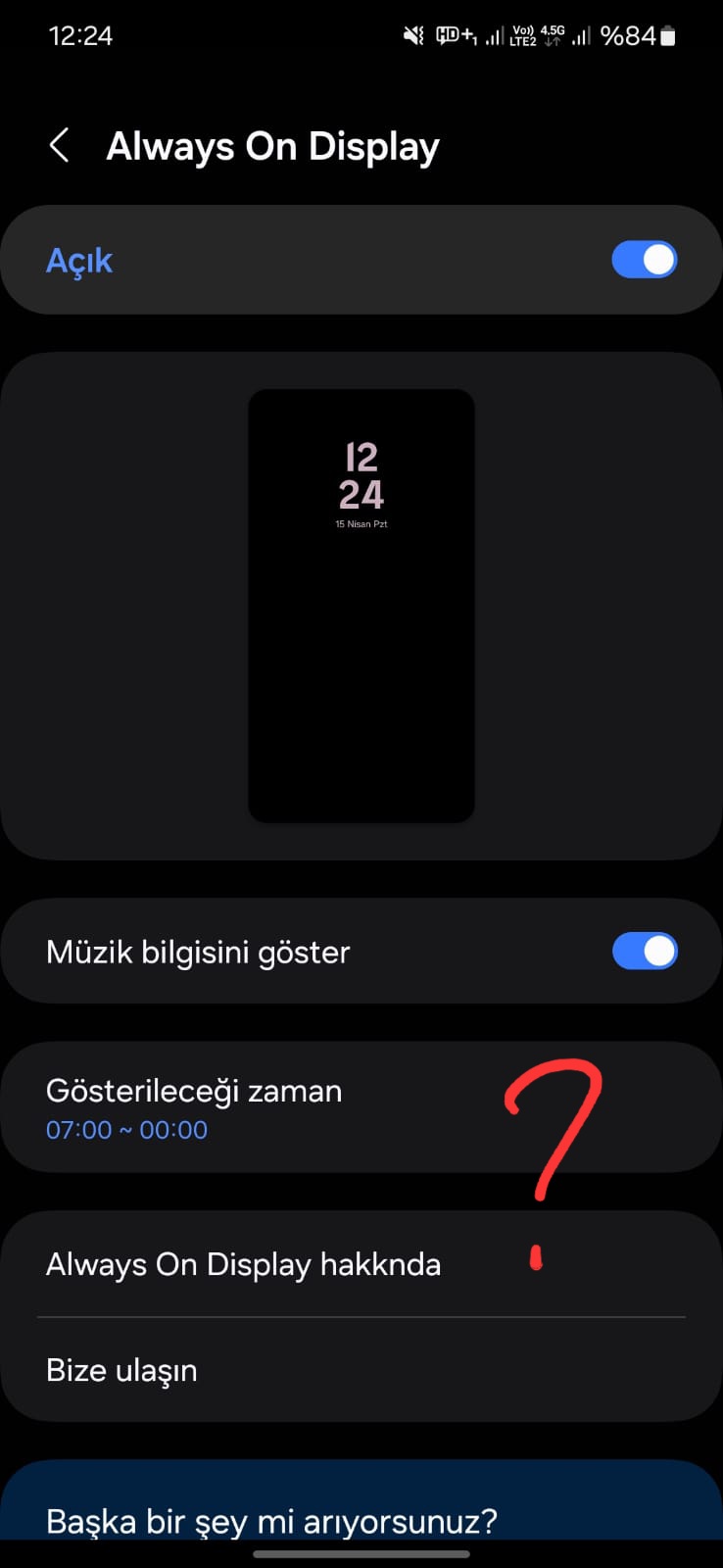Turn off the Açık Always On Display switch
This screenshot has width=723, height=1568.
point(644,260)
